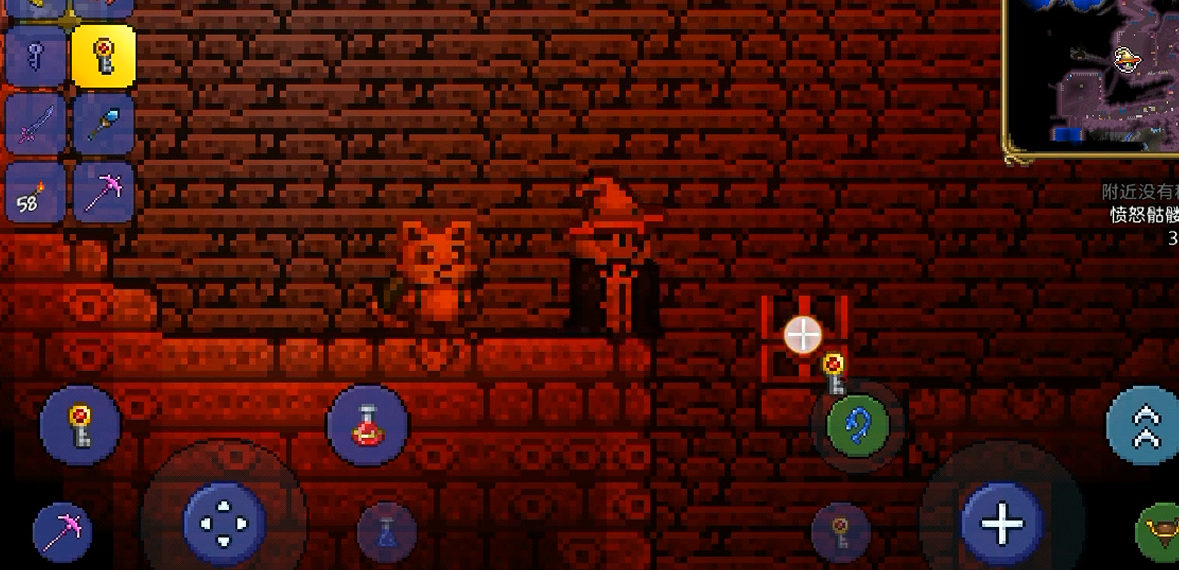Select the pickaxe hotbar slot
The image size is (1179, 570).
104,192
